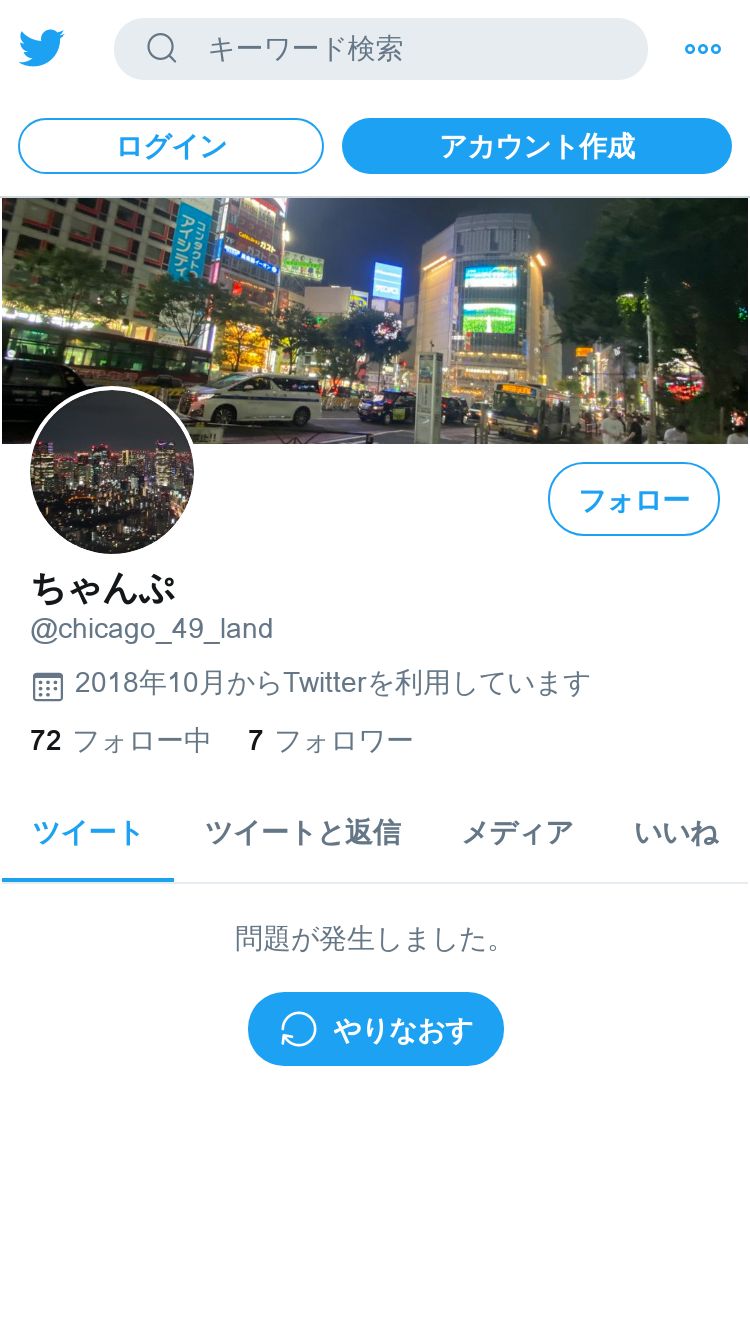Tap the ログイン button
Image resolution: width=750 pixels, height=1334 pixels.
click(171, 146)
